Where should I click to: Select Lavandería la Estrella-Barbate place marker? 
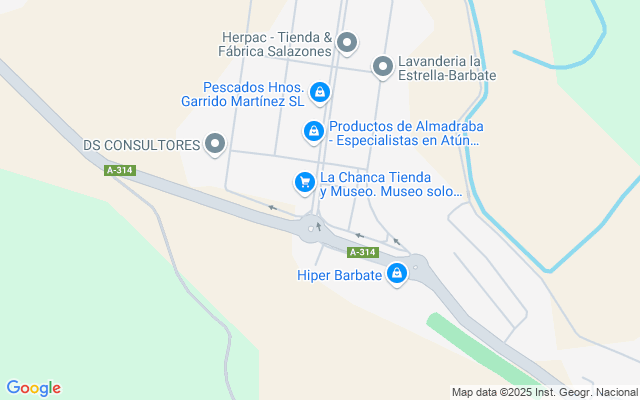point(382,67)
